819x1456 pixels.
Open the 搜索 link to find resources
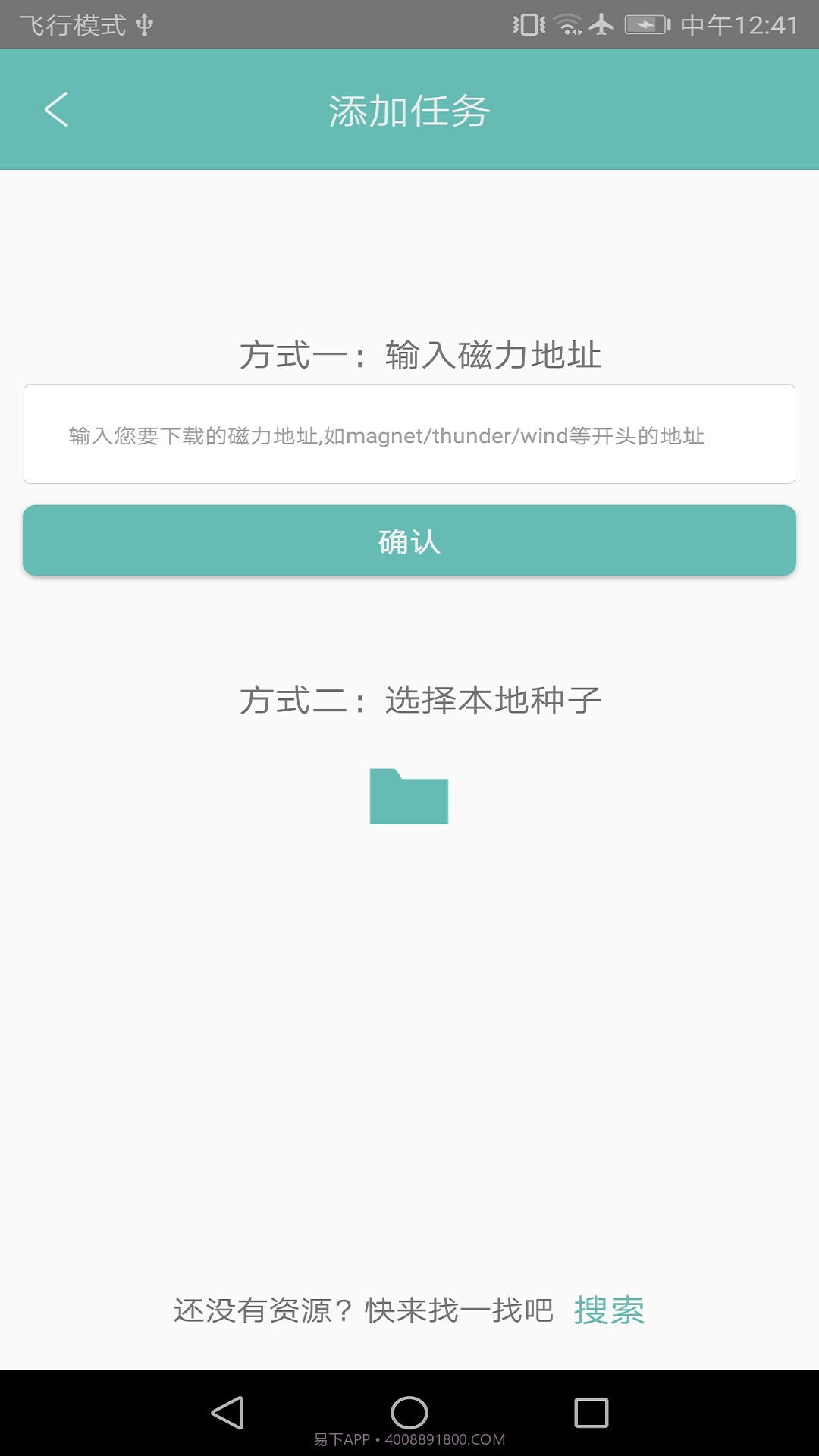(x=609, y=1310)
